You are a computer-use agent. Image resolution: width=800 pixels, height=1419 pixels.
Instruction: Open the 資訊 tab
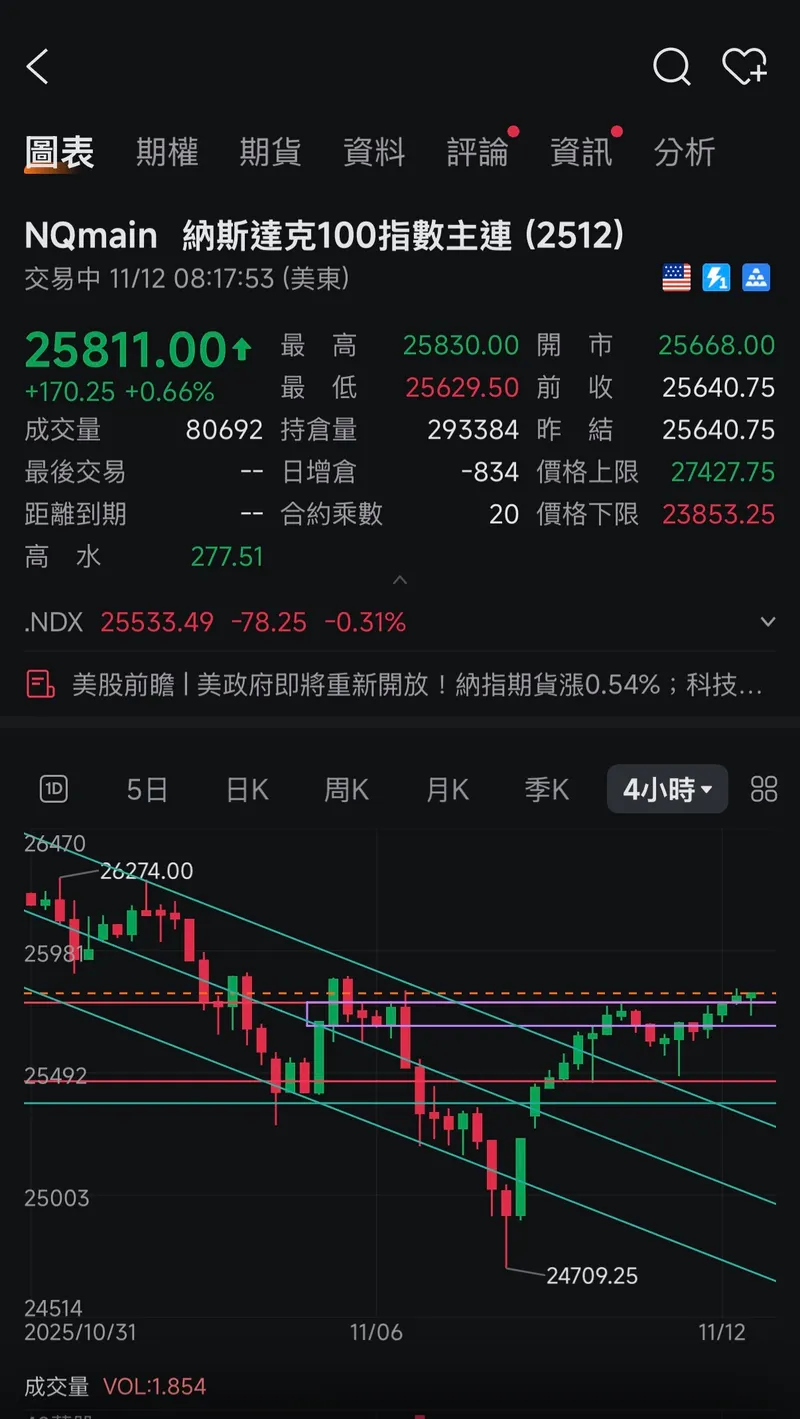pos(581,152)
